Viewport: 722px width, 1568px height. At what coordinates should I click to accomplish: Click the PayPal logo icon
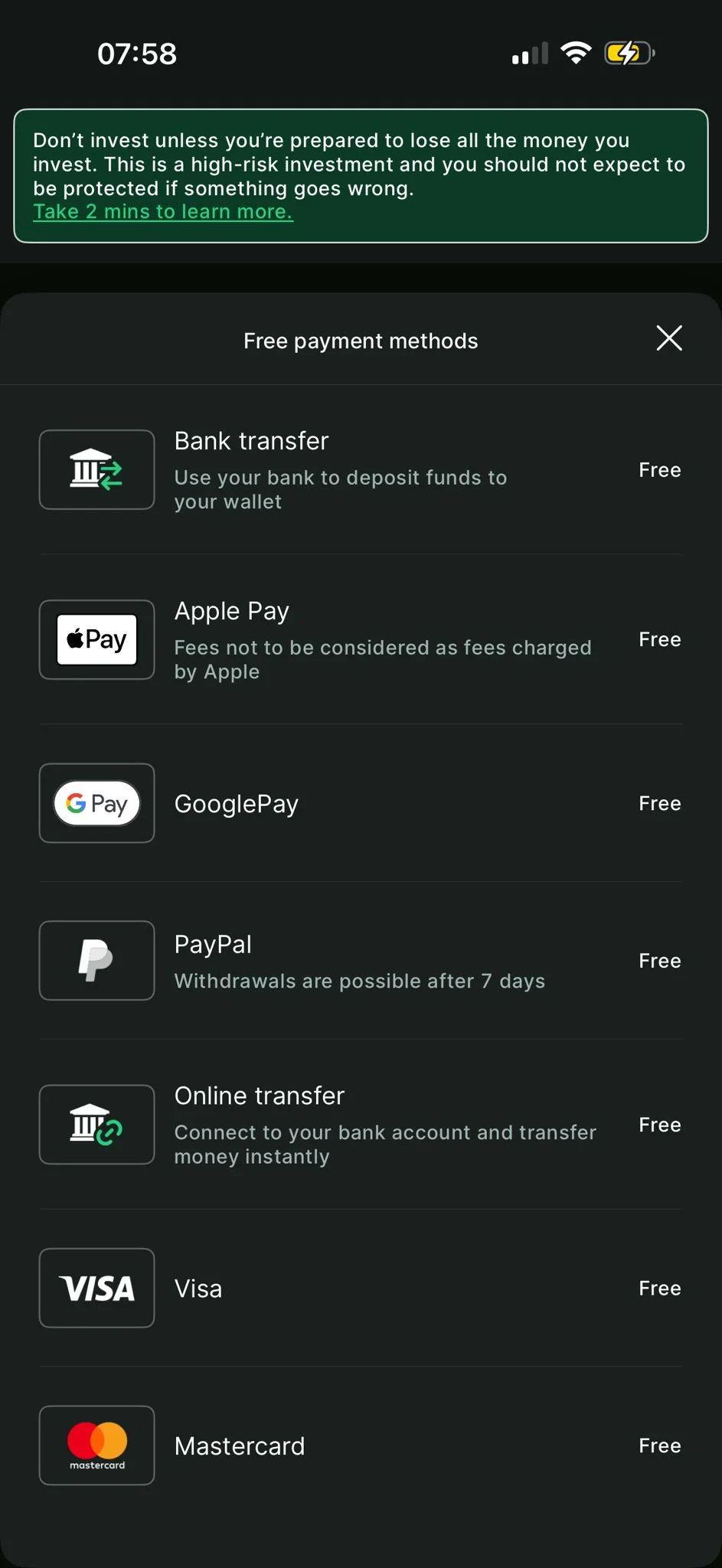click(96, 960)
